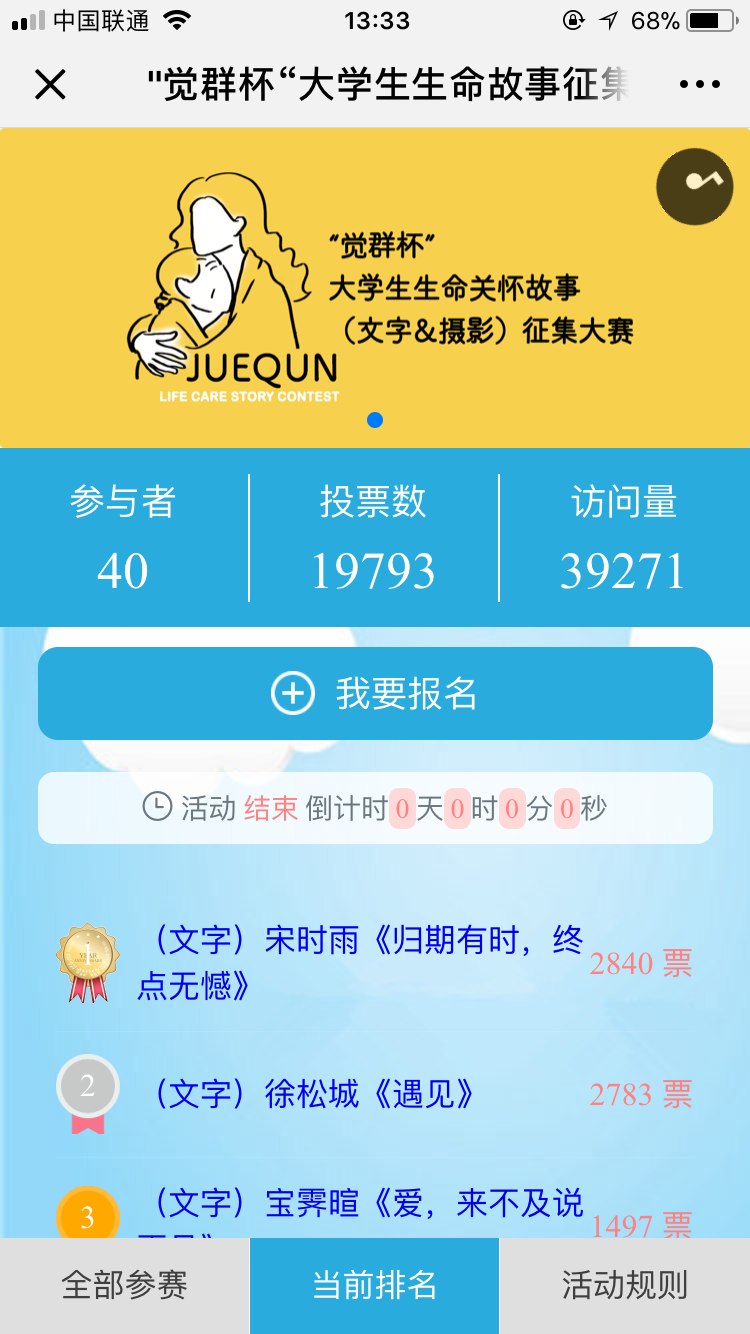
Task: Switch to the 全部参赛 tab
Action: click(124, 1286)
